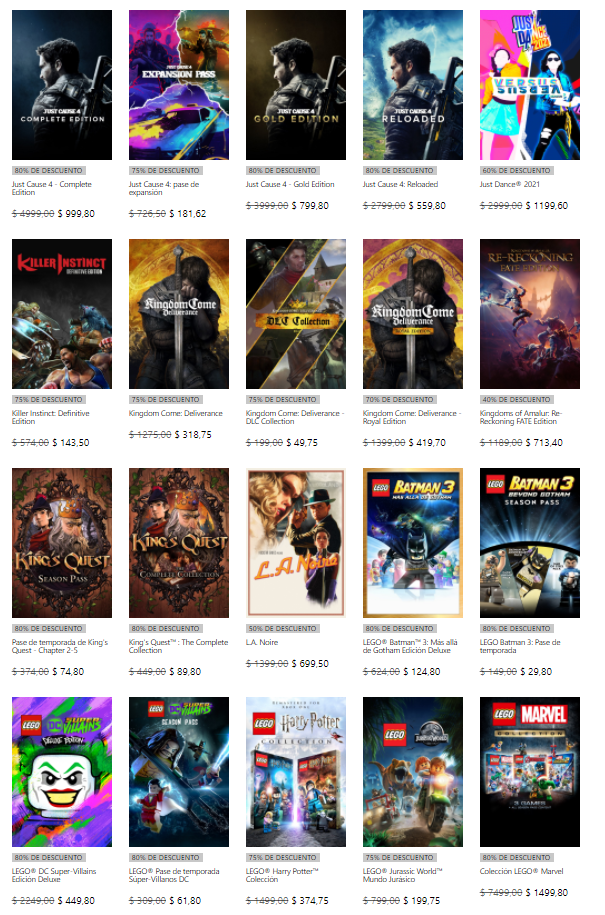View Kingdom Come: Deliverance base game
The width and height of the screenshot is (605, 915).
178,313
